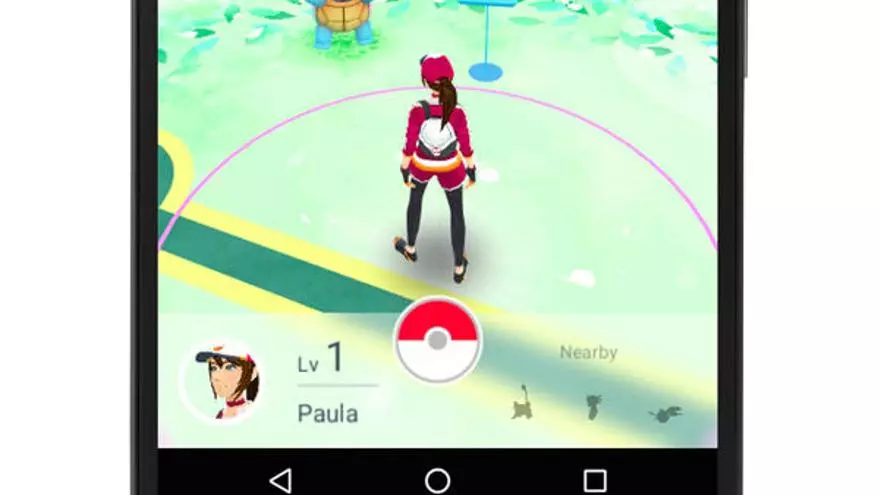Return to the home screen

coord(438,480)
